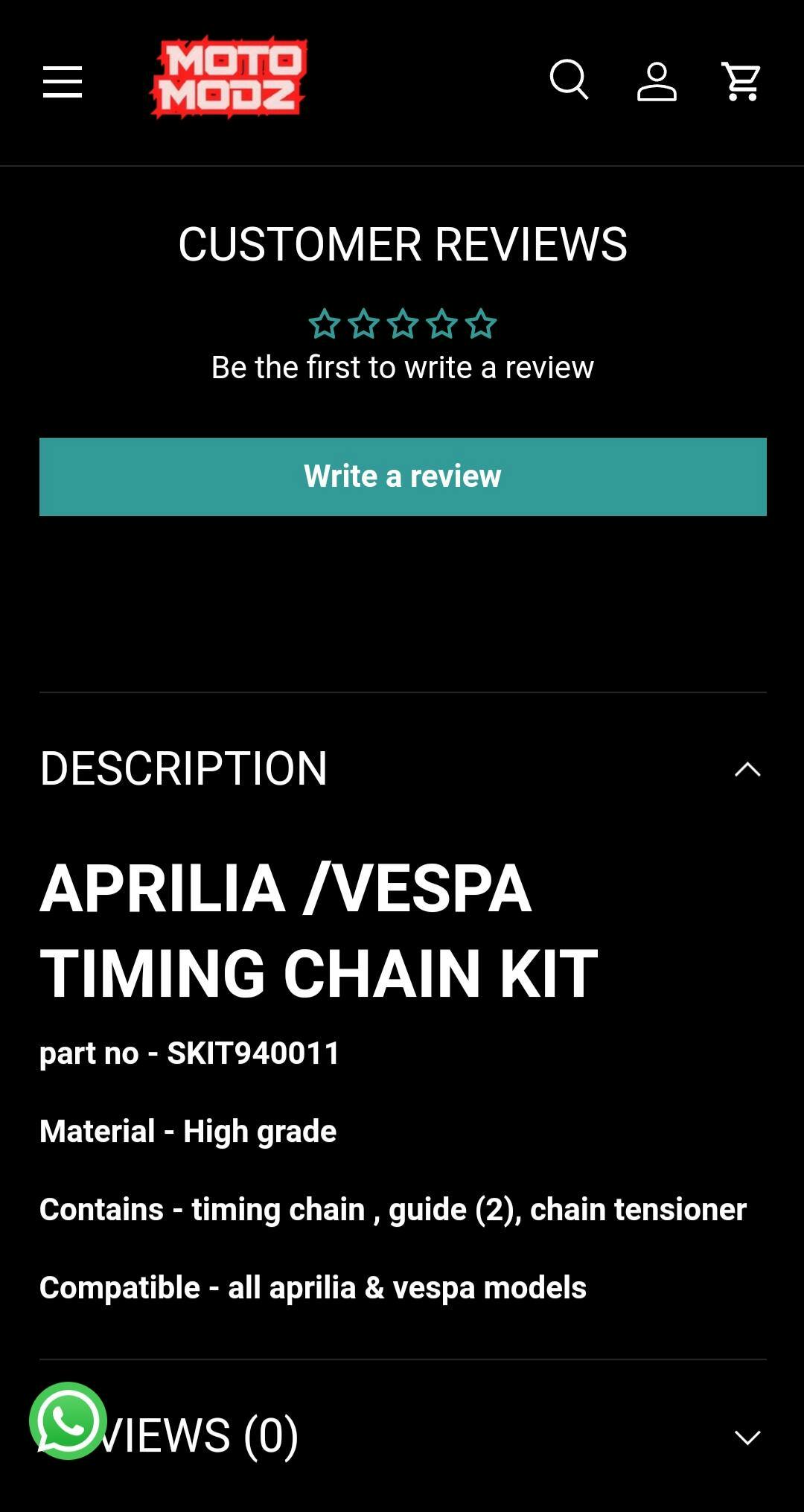Tap the Moto Modz logo to go home
This screenshot has height=1512, width=804.
click(229, 78)
